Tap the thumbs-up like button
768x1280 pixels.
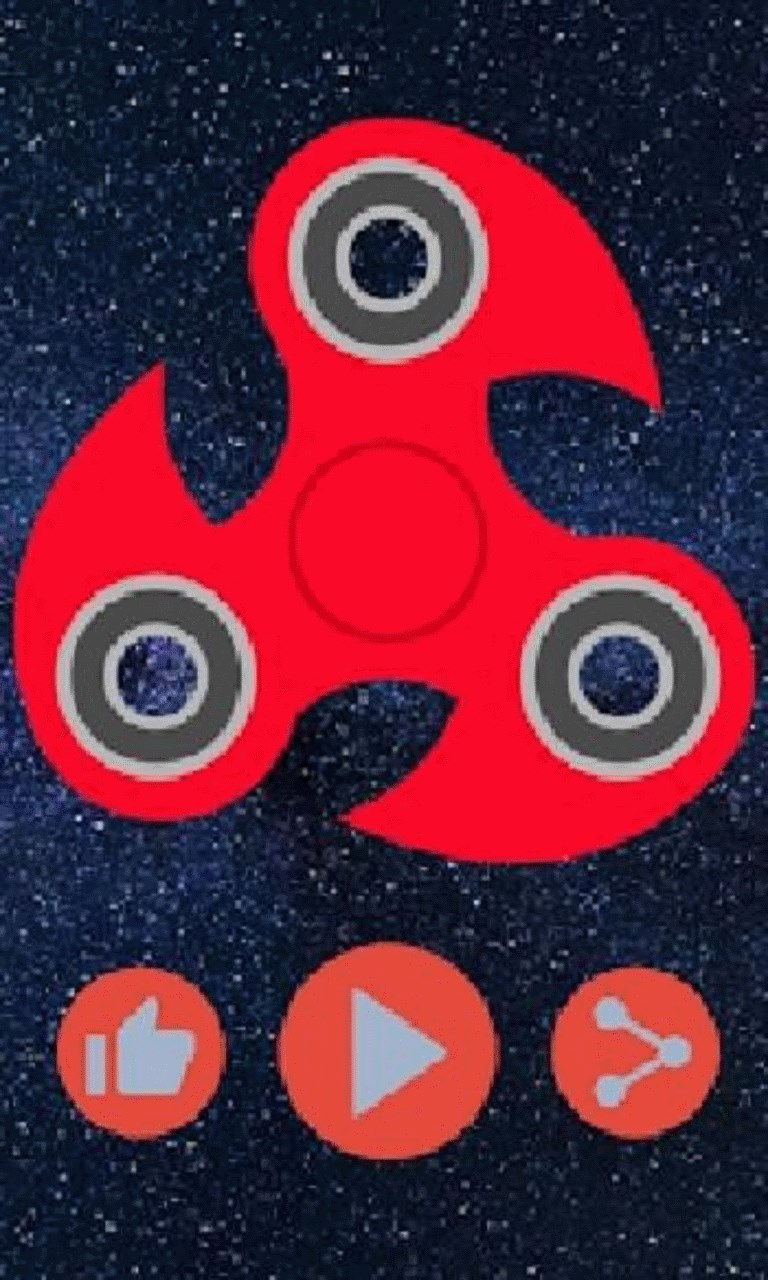pos(141,1053)
